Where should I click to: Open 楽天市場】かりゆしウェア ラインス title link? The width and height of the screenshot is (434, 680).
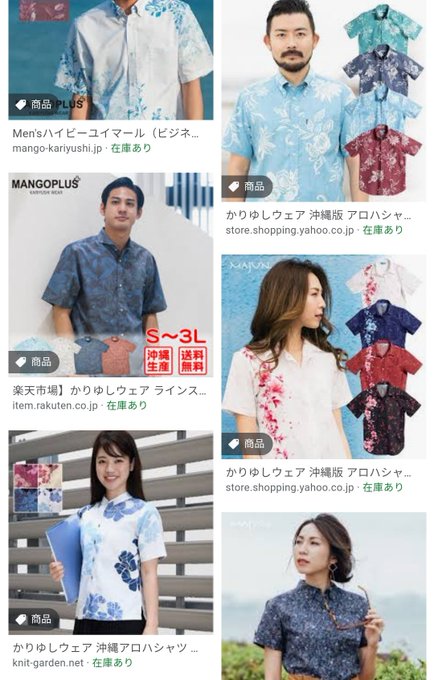(x=109, y=390)
